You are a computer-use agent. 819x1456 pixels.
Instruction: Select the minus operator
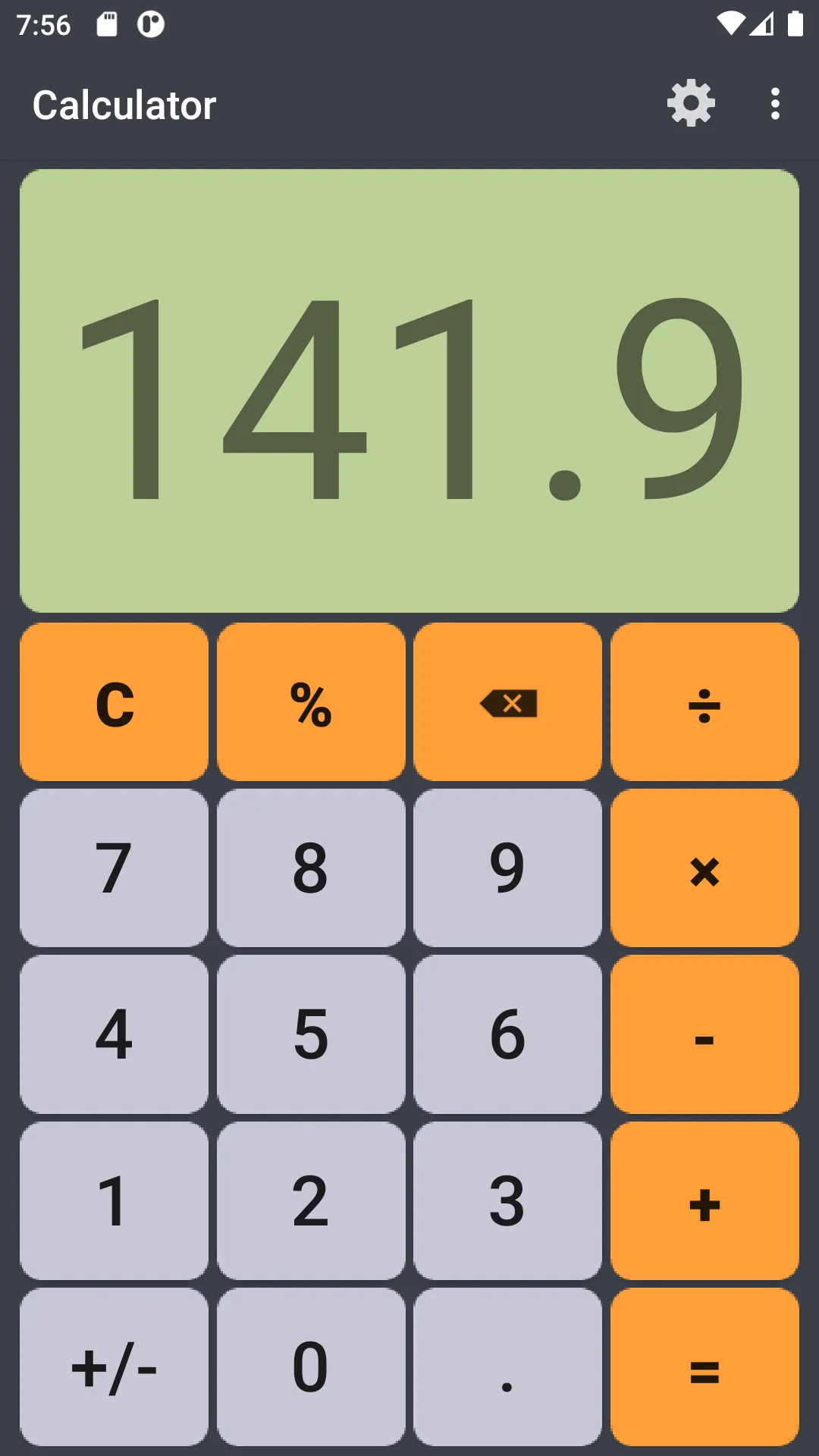coord(704,1034)
